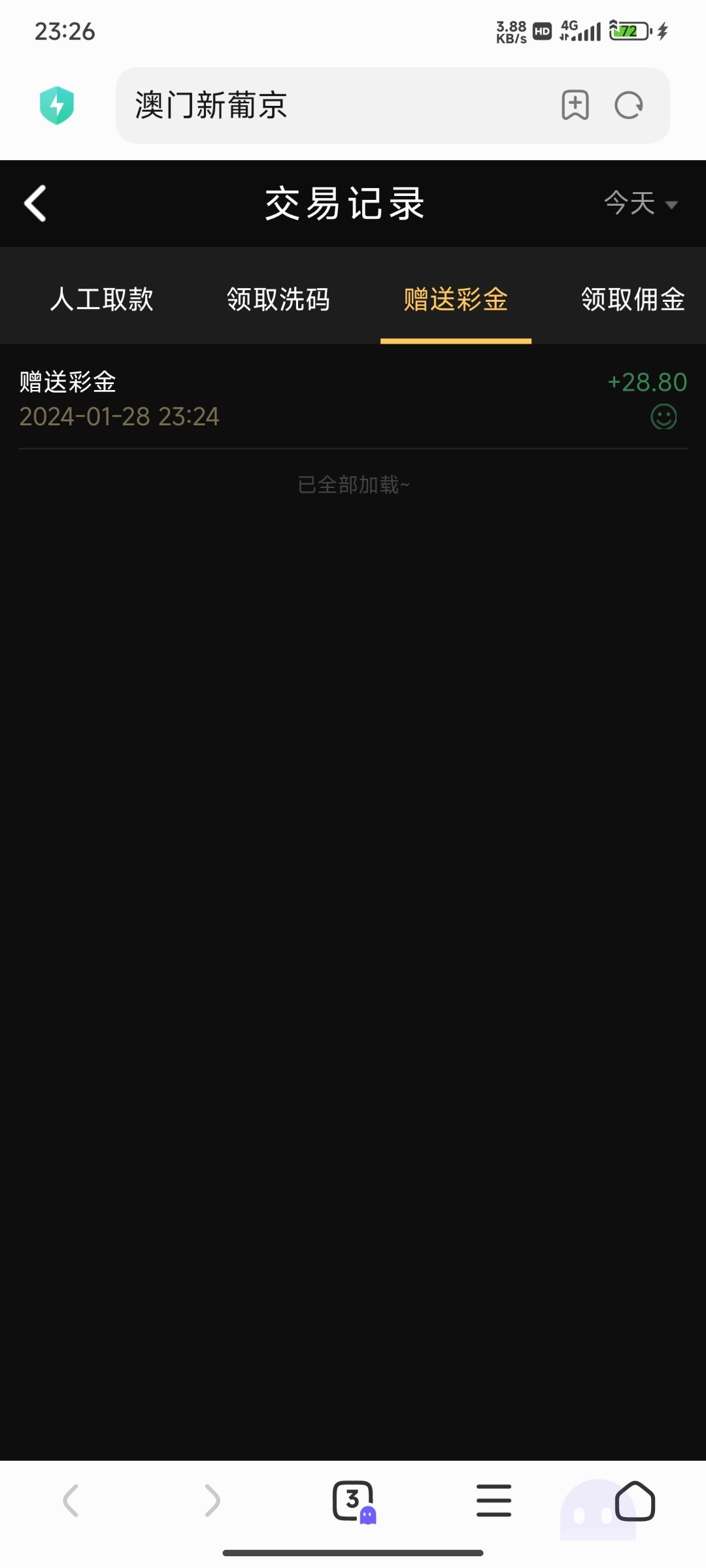The height and width of the screenshot is (1568, 706).
Task: Go back from the 交易记录 page
Action: tap(35, 204)
